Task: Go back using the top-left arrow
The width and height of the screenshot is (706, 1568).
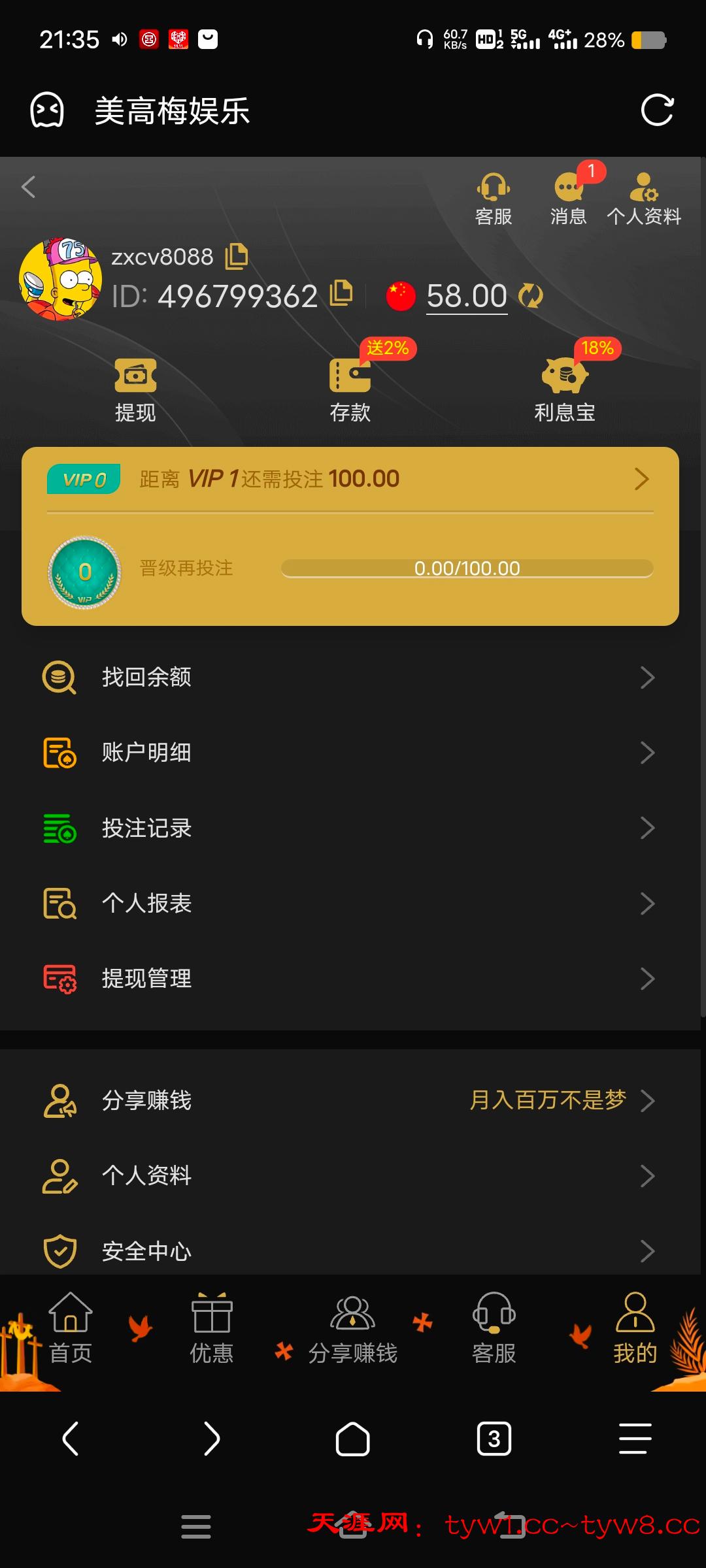Action: [x=28, y=187]
